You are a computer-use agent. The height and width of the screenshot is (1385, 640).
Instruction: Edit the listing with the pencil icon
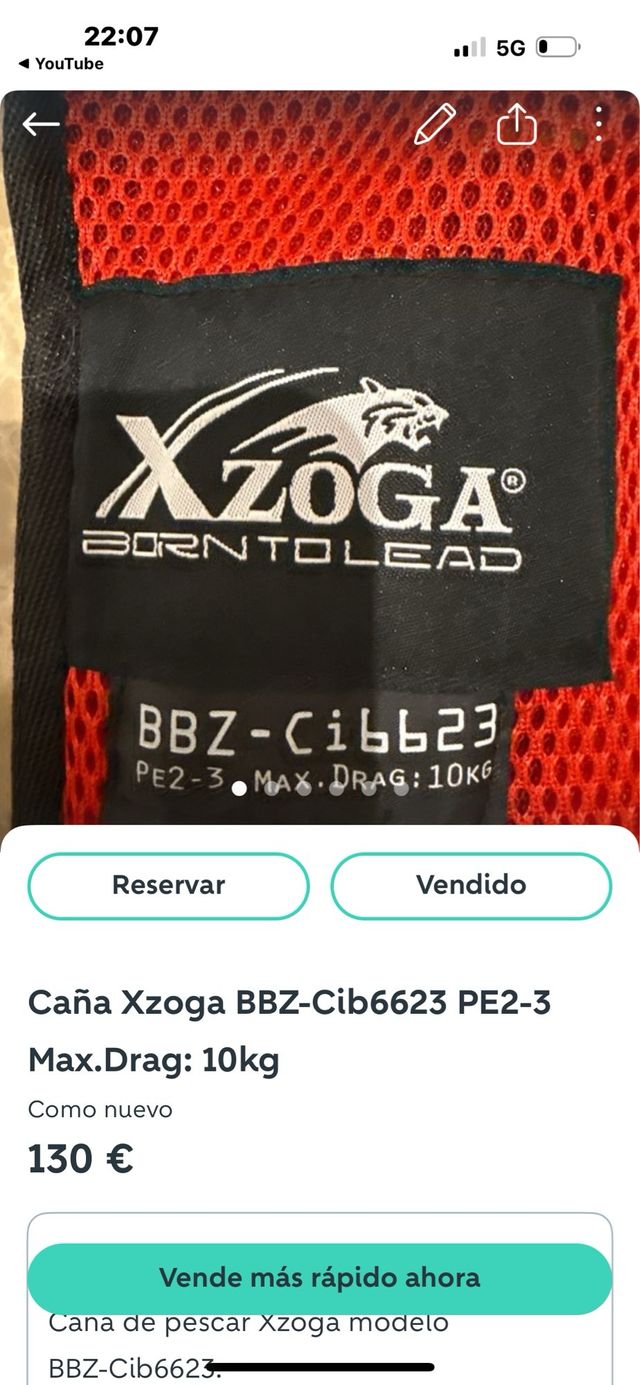coord(435,124)
